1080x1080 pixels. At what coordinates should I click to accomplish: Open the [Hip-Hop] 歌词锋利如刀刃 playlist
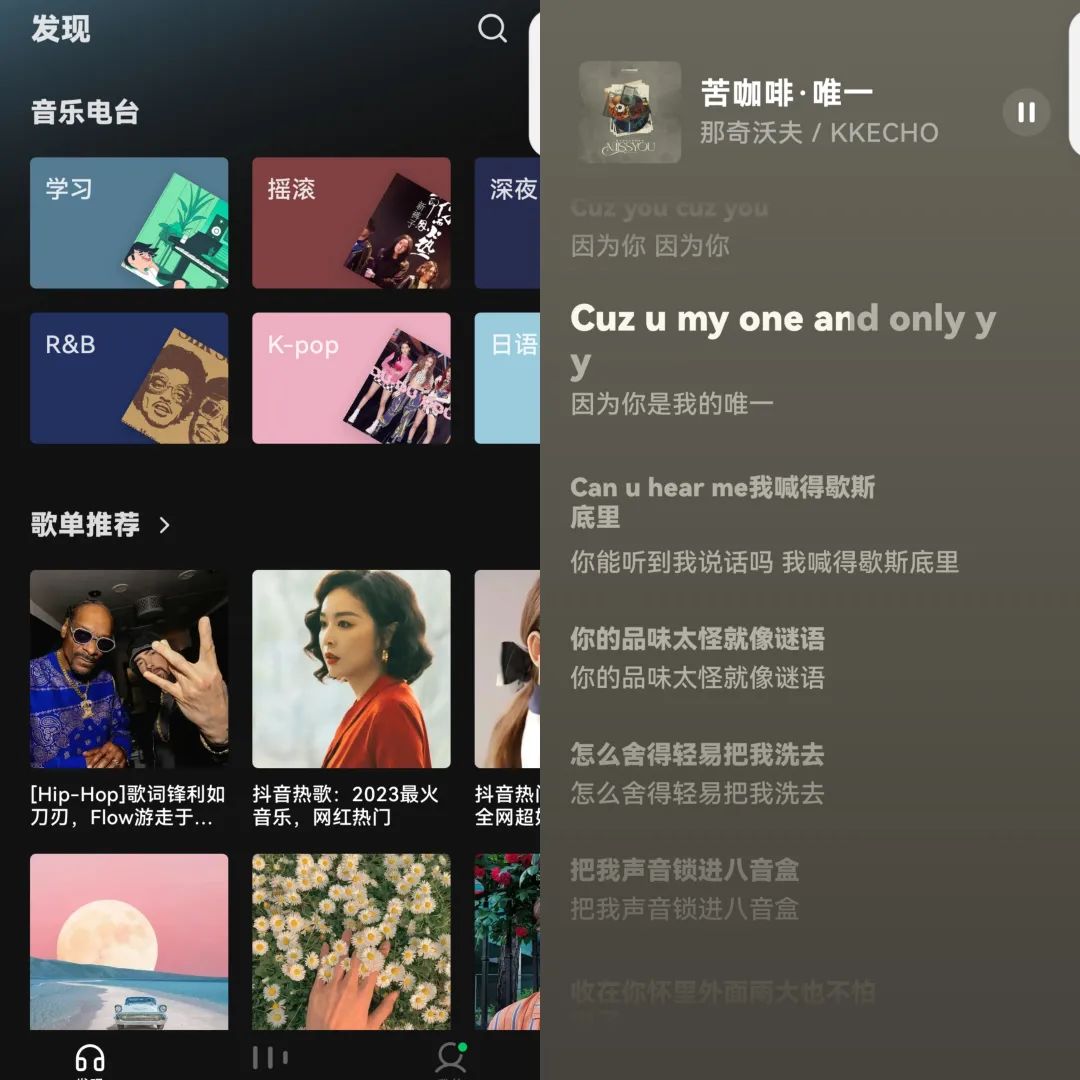pos(129,669)
